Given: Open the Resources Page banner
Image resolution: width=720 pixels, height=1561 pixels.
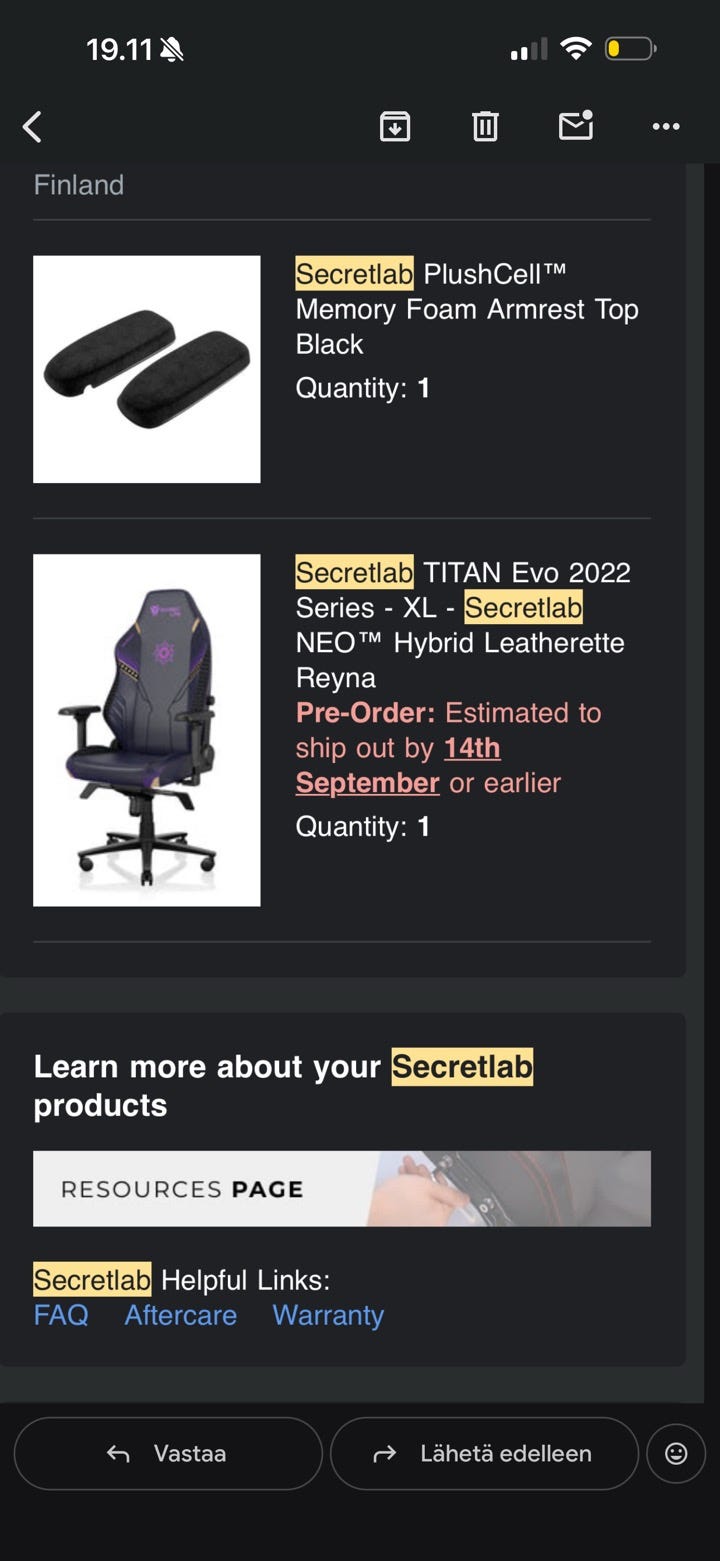Looking at the screenshot, I should click(x=342, y=1188).
